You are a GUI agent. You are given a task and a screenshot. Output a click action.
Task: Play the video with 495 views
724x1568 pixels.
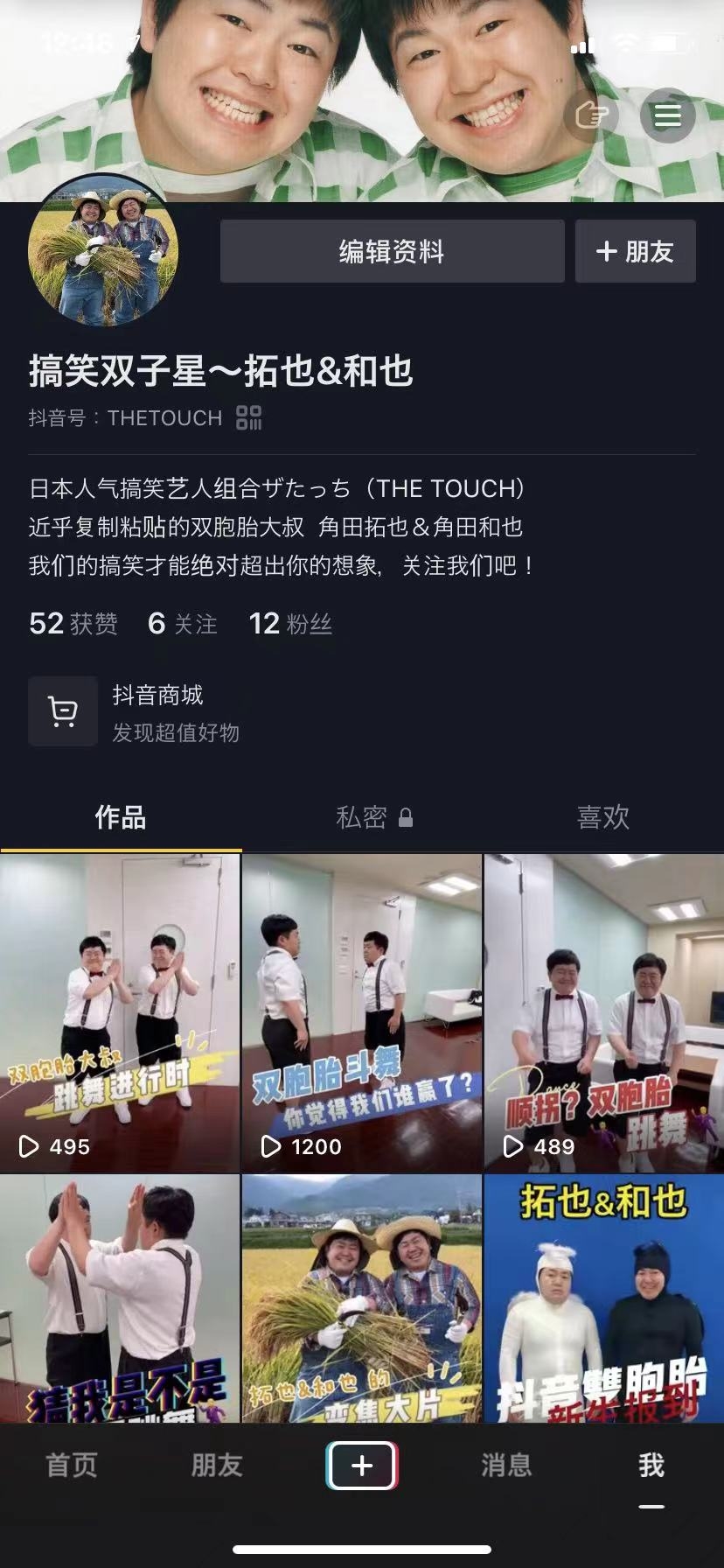120,1013
